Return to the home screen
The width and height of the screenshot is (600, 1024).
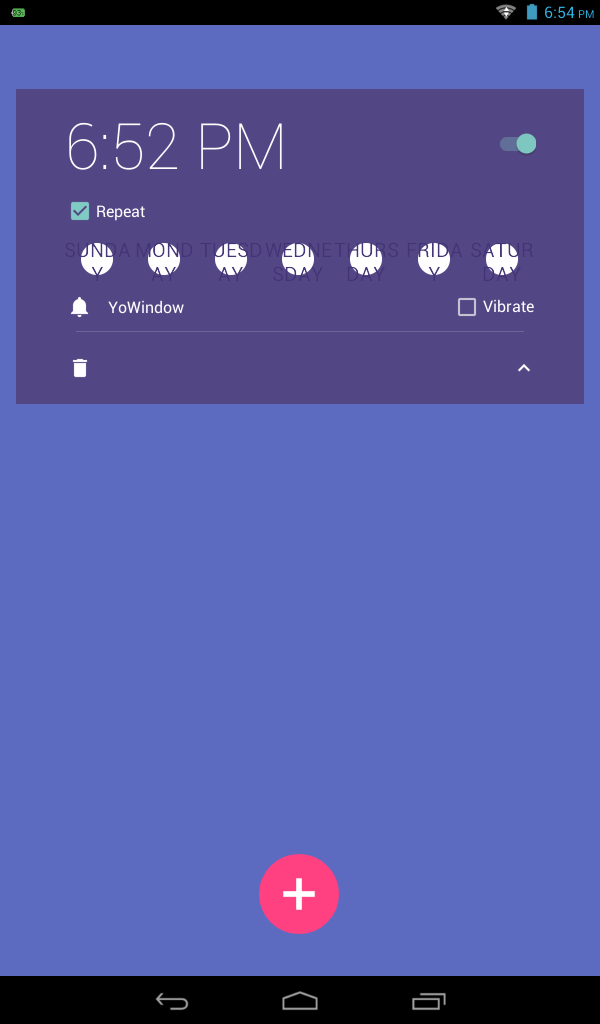point(300,1001)
